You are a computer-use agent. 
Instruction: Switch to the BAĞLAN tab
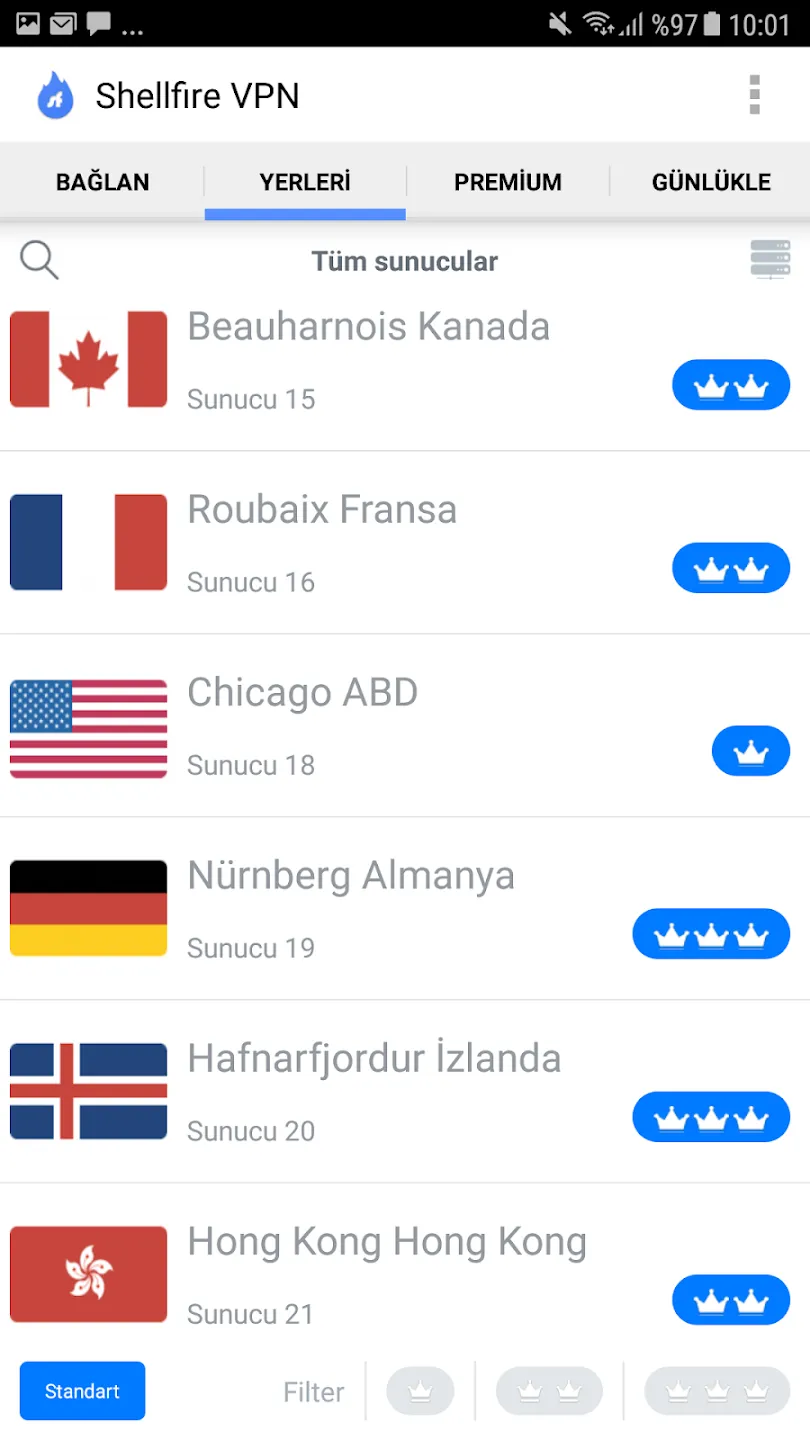(x=102, y=182)
